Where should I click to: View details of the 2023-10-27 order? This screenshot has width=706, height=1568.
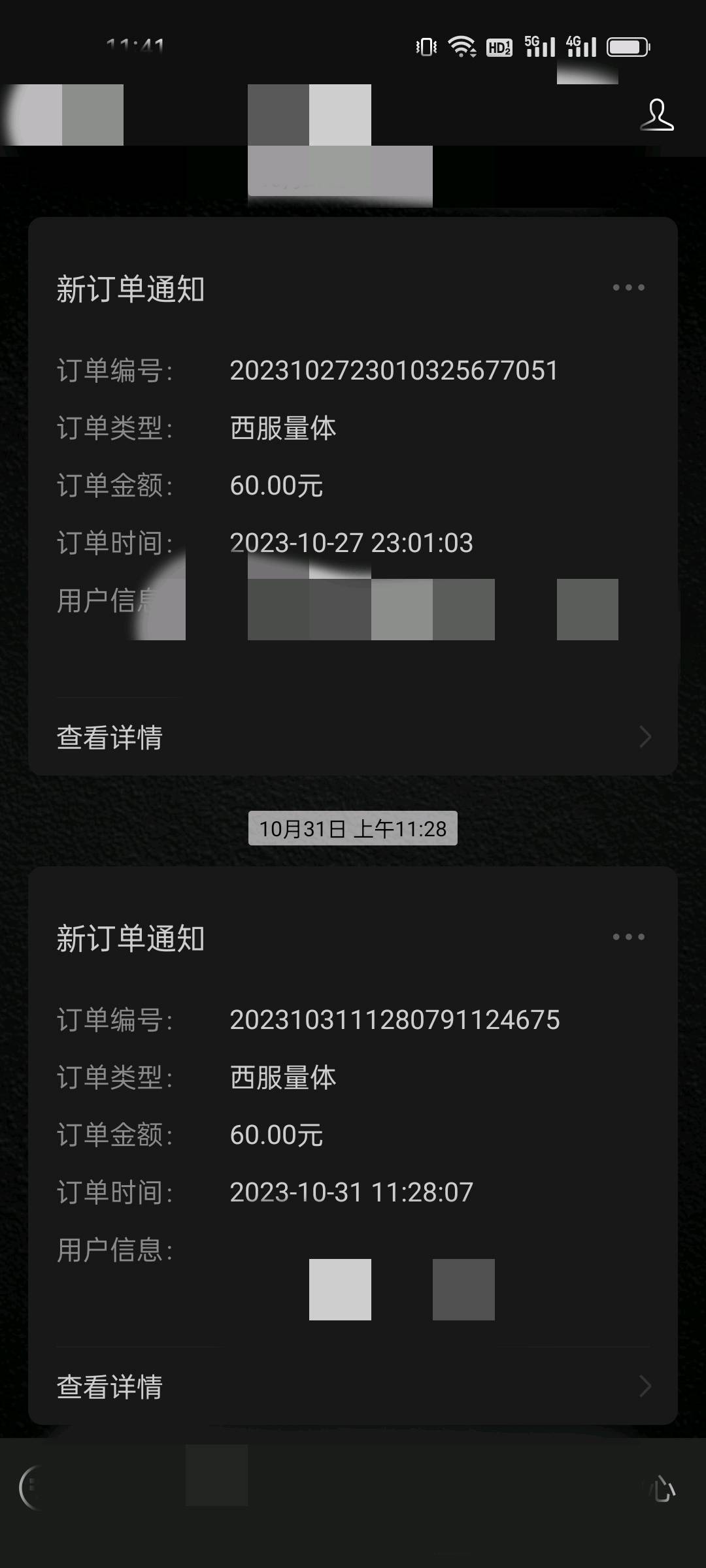[353, 737]
